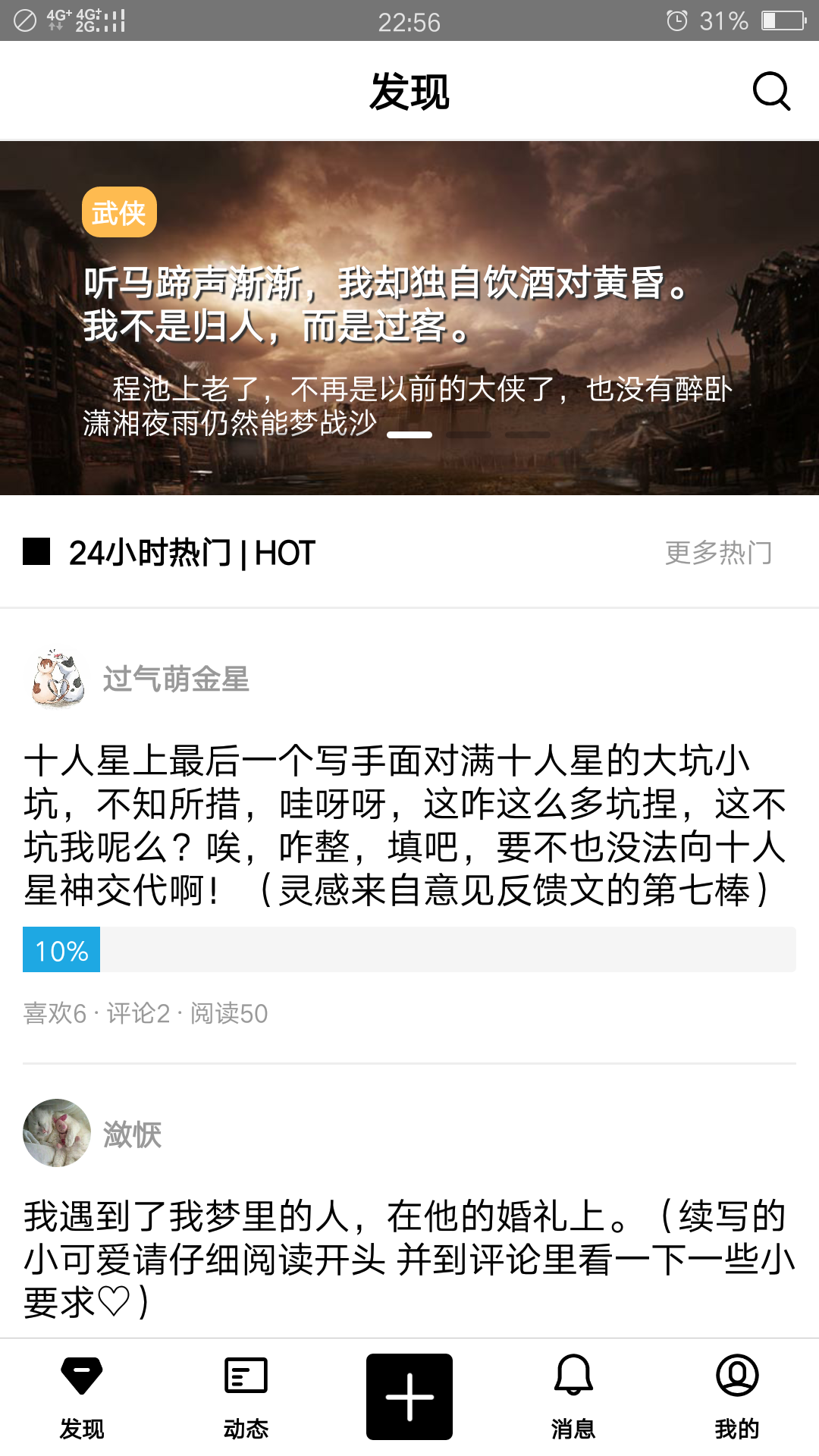View 过气萌金星's profile avatar
The height and width of the screenshot is (1456, 819).
pos(57,678)
